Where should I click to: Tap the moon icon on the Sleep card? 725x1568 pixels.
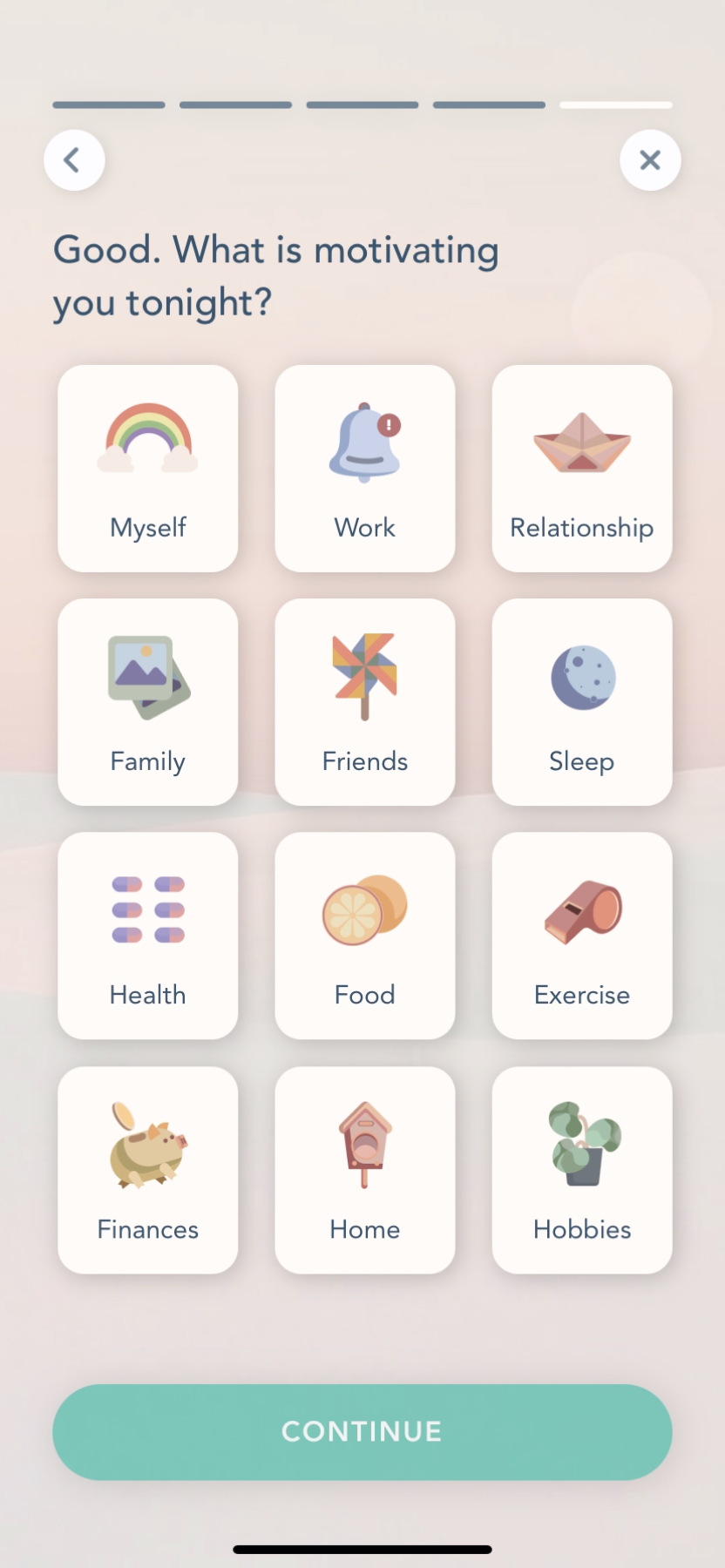point(581,675)
